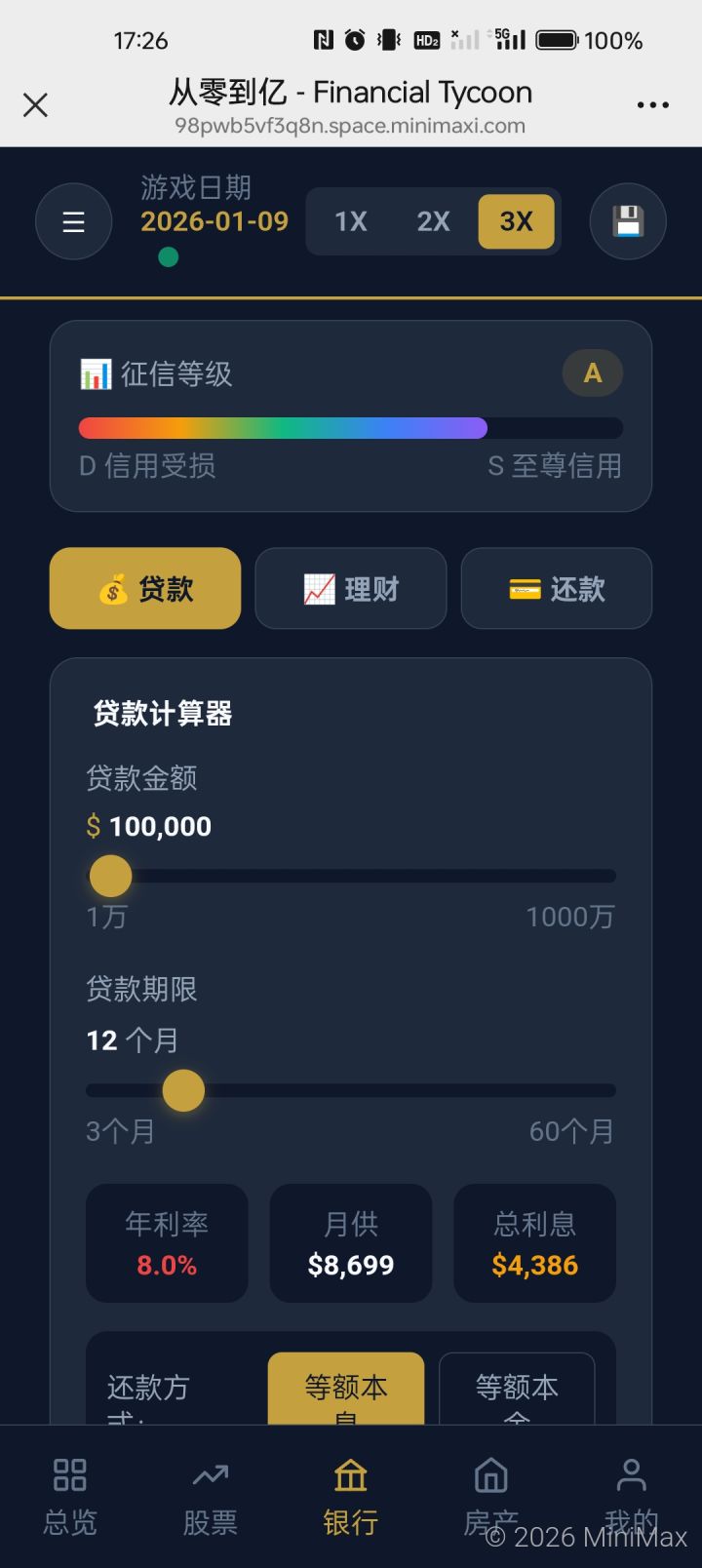Select the 房产 property icon in bottom navigation
Screen dimensions: 702x1568
[x=490, y=1475]
